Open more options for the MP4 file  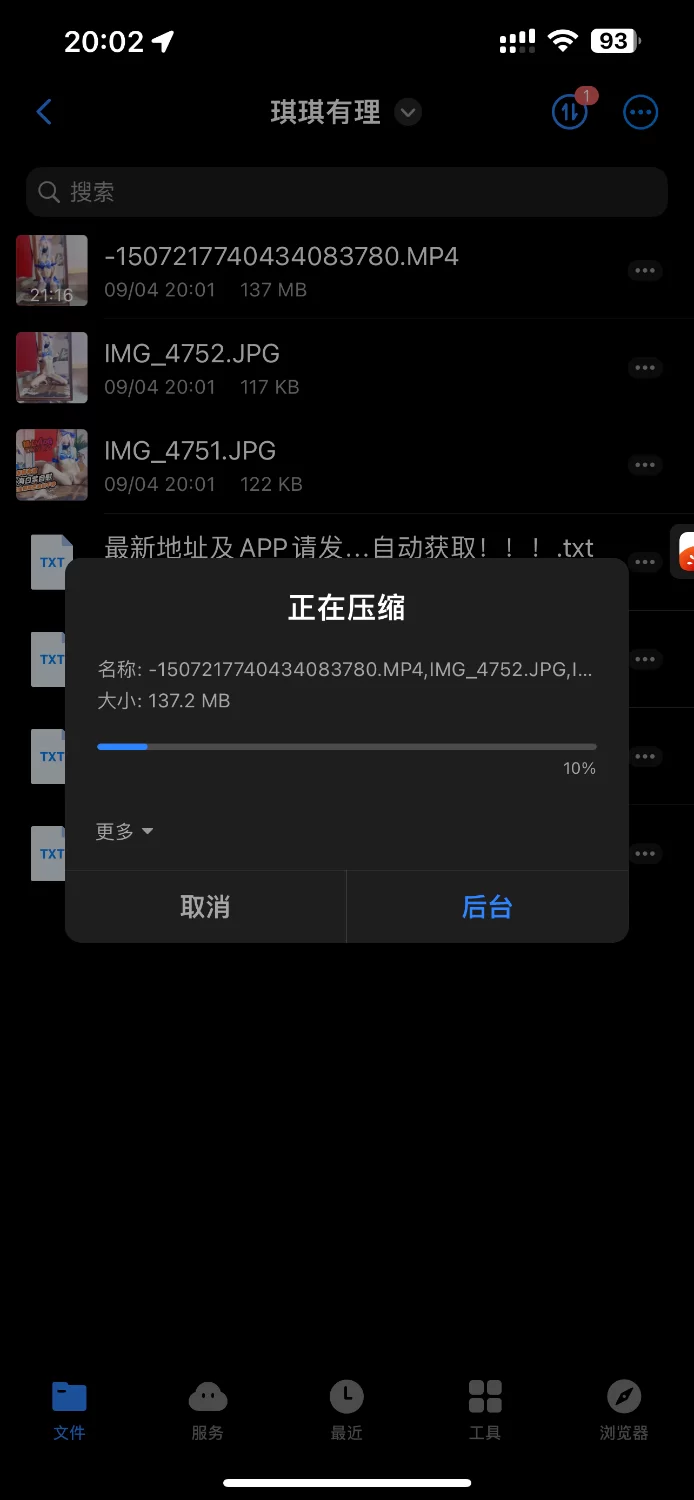645,271
